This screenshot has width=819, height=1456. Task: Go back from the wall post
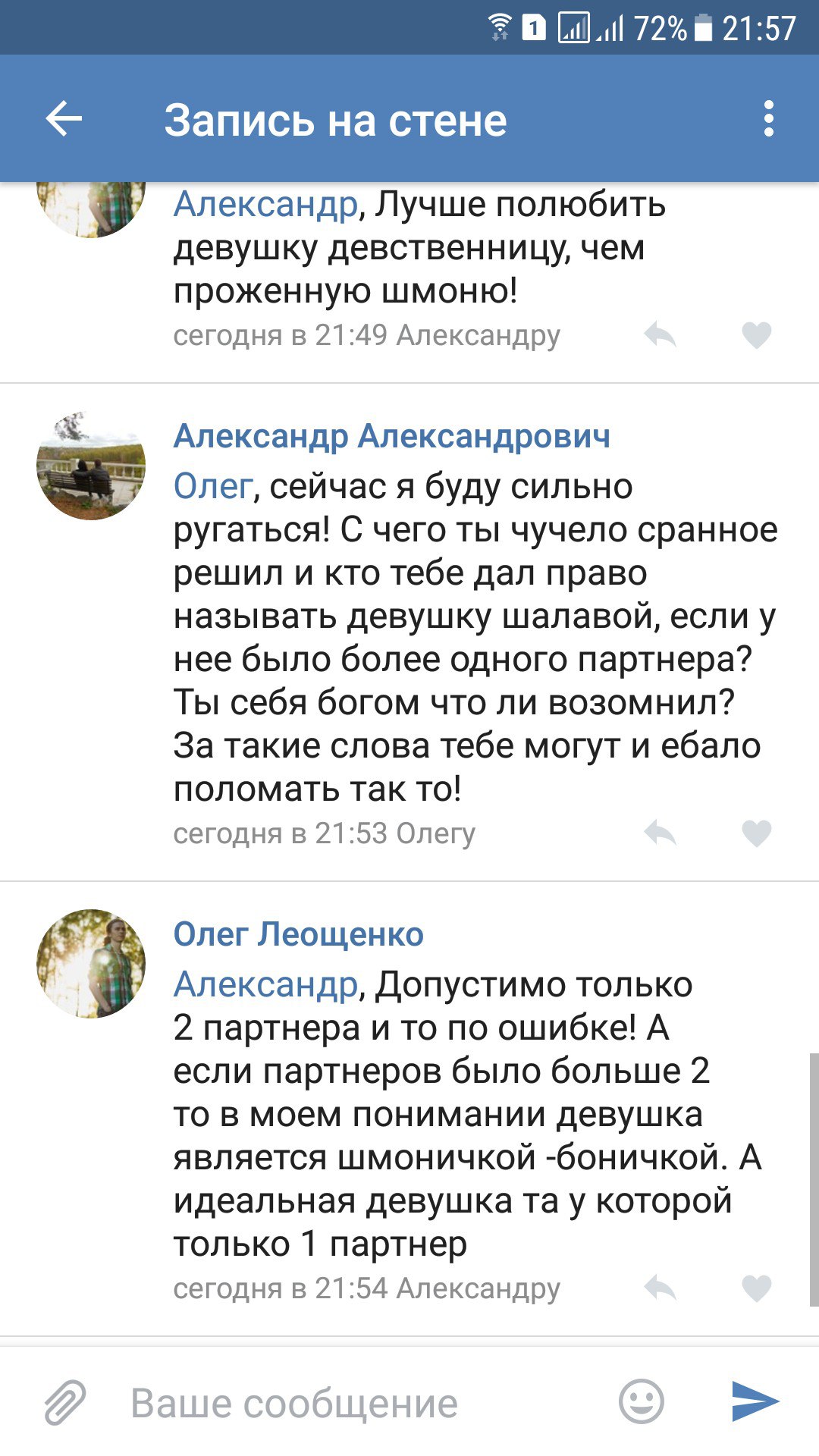point(64,119)
